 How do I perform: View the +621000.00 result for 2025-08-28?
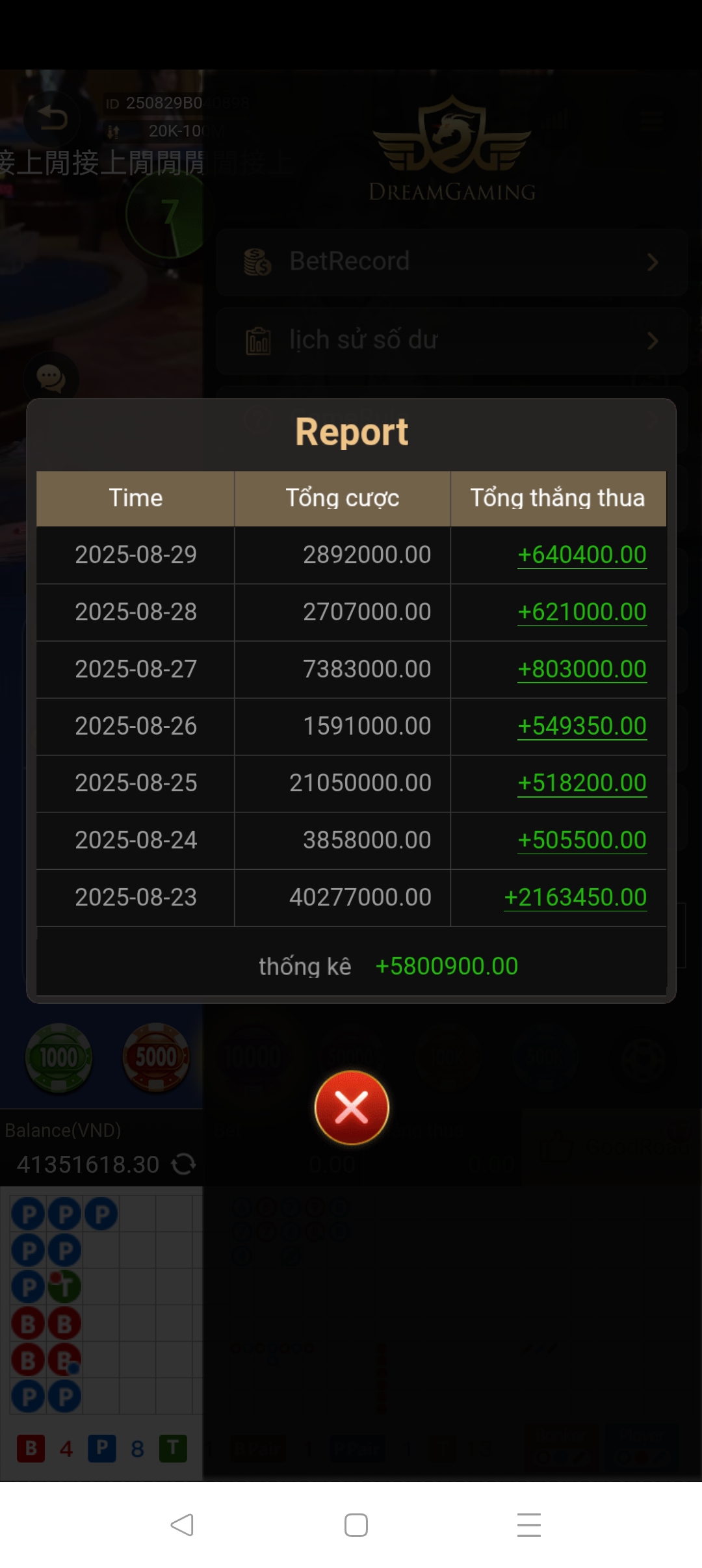pyautogui.click(x=582, y=612)
